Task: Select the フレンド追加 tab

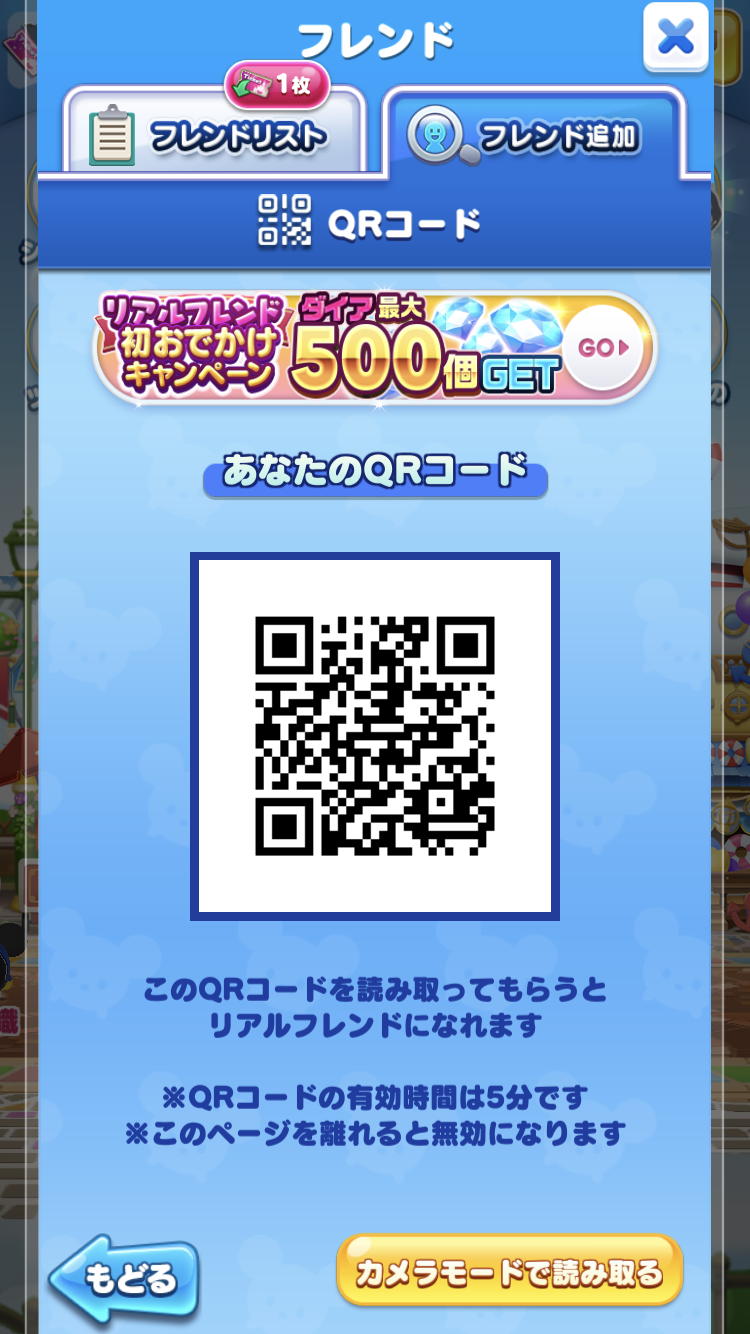Action: (x=534, y=135)
